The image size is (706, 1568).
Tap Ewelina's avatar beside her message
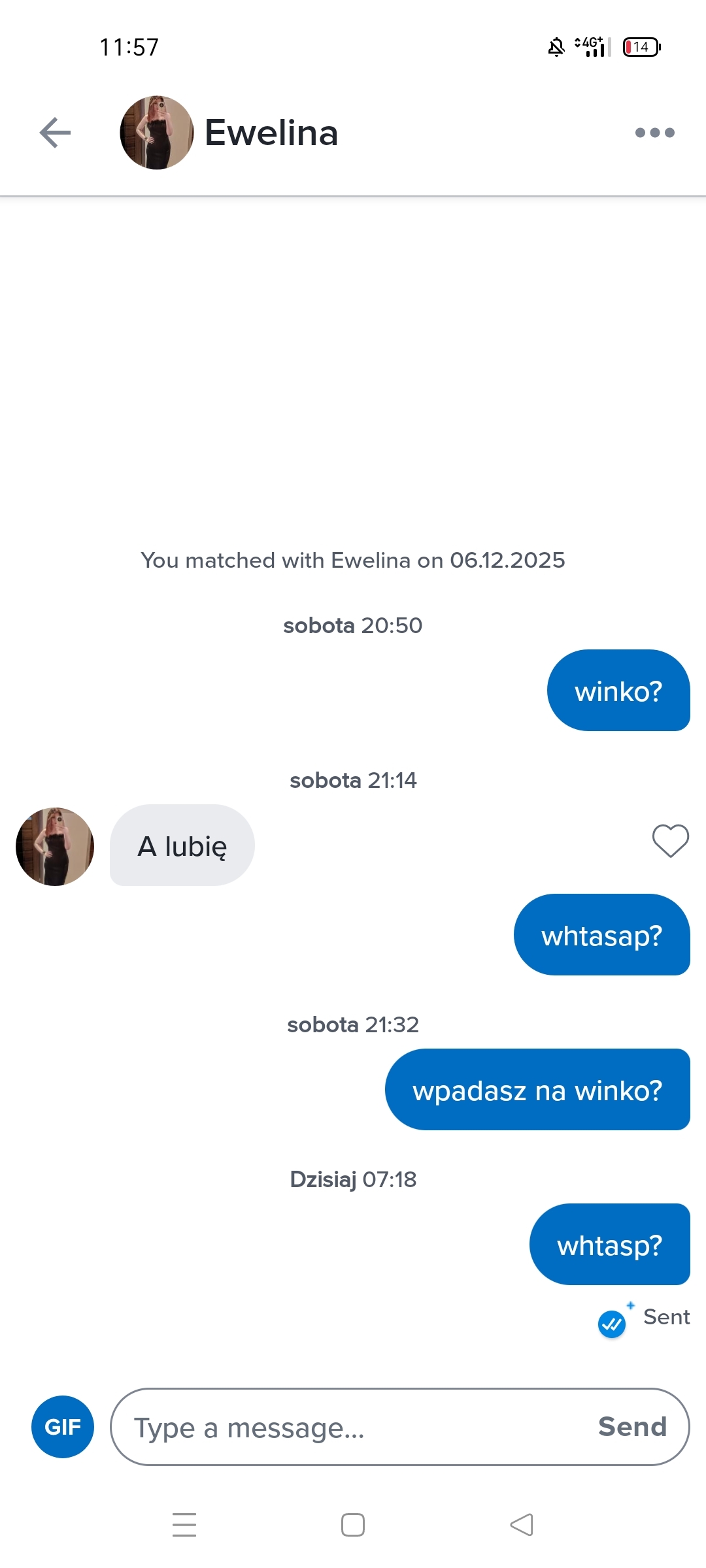click(55, 847)
